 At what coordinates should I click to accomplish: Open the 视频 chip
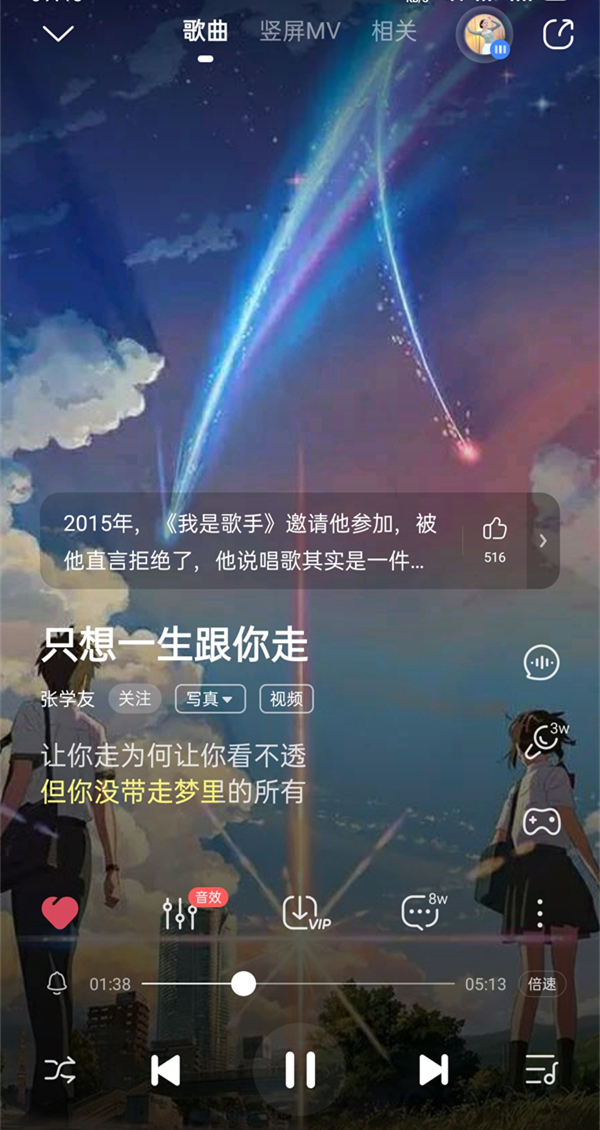[x=286, y=698]
